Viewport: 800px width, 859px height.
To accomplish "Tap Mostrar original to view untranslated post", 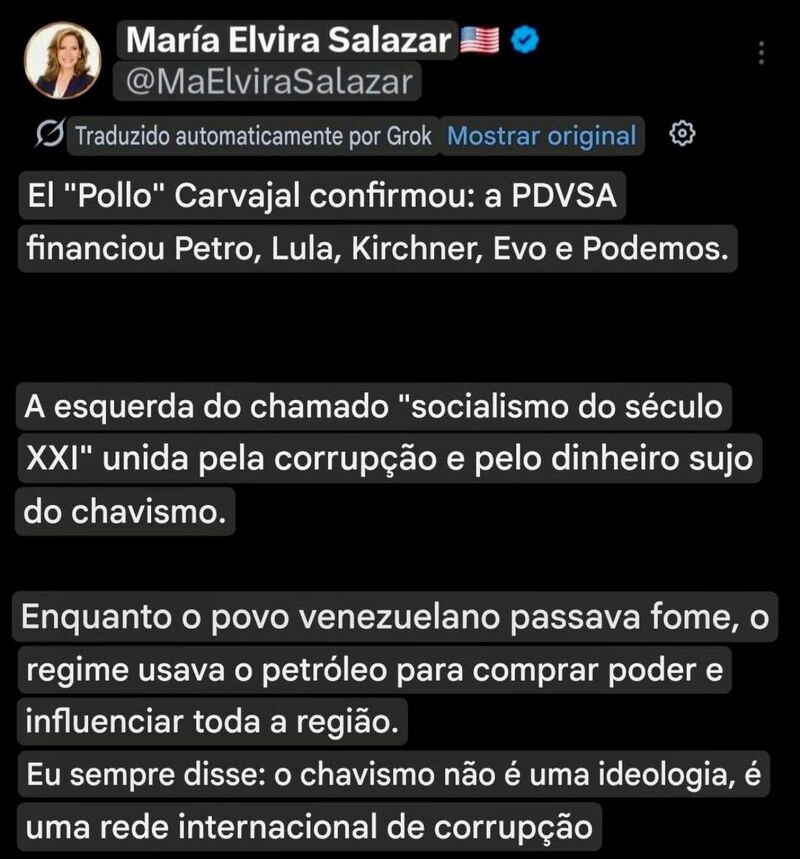I will point(541,136).
